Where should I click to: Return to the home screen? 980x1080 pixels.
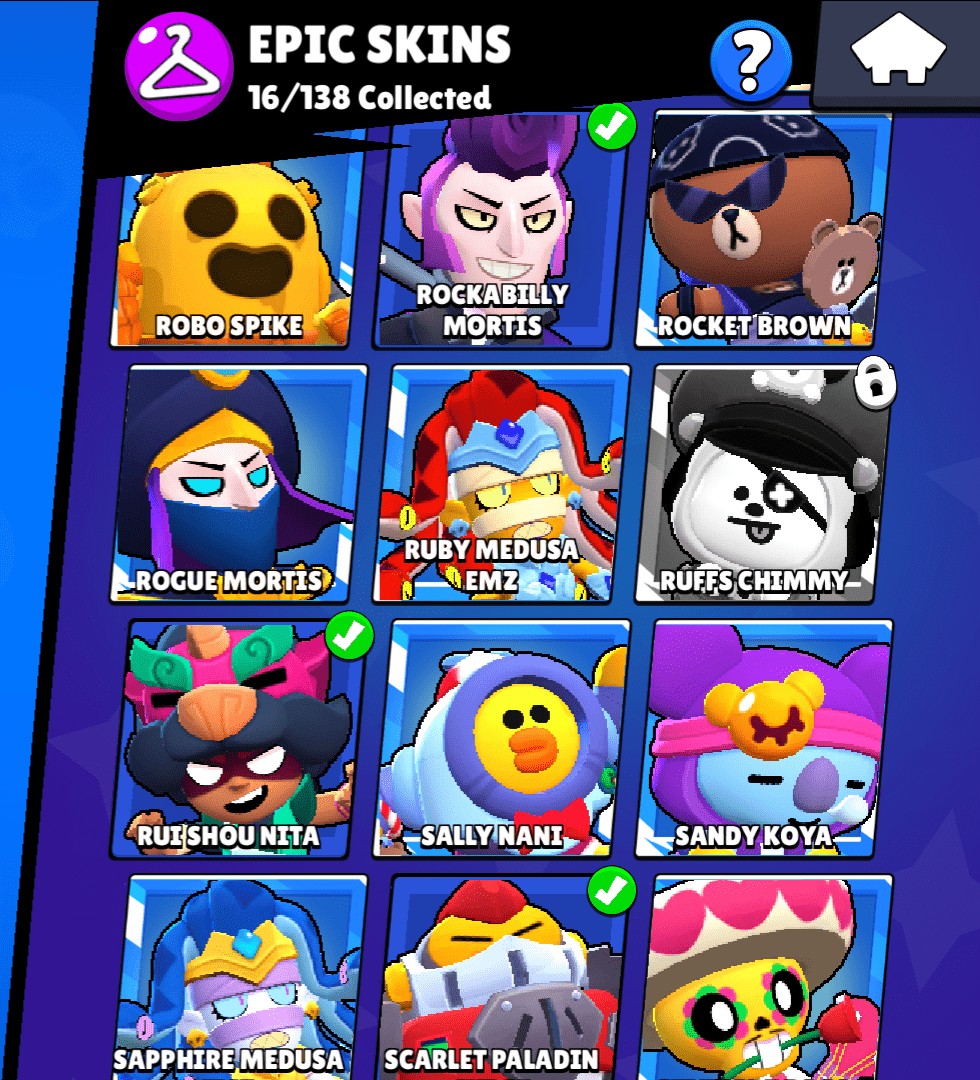pos(898,52)
